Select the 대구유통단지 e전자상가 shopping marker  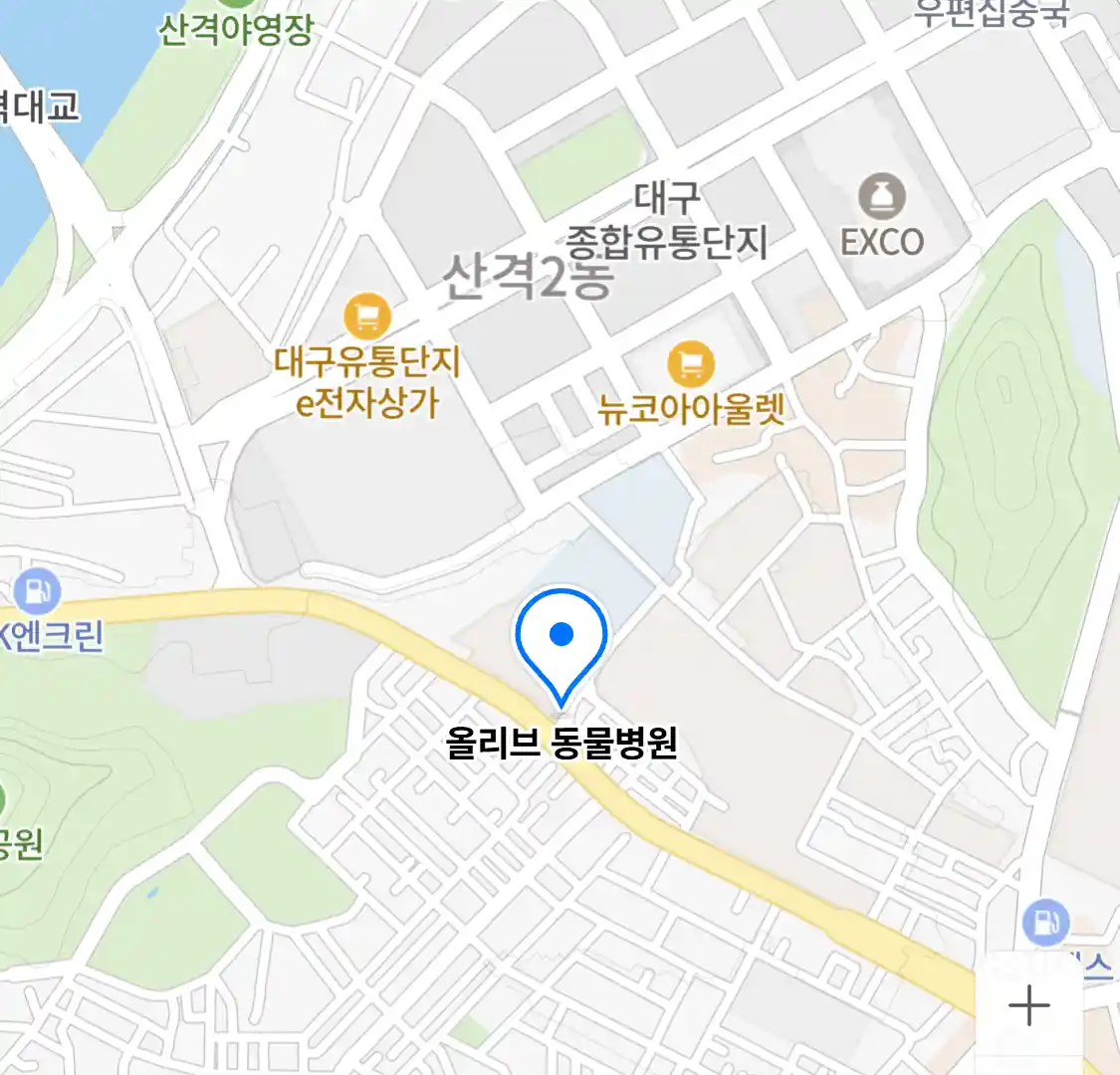coord(367,317)
